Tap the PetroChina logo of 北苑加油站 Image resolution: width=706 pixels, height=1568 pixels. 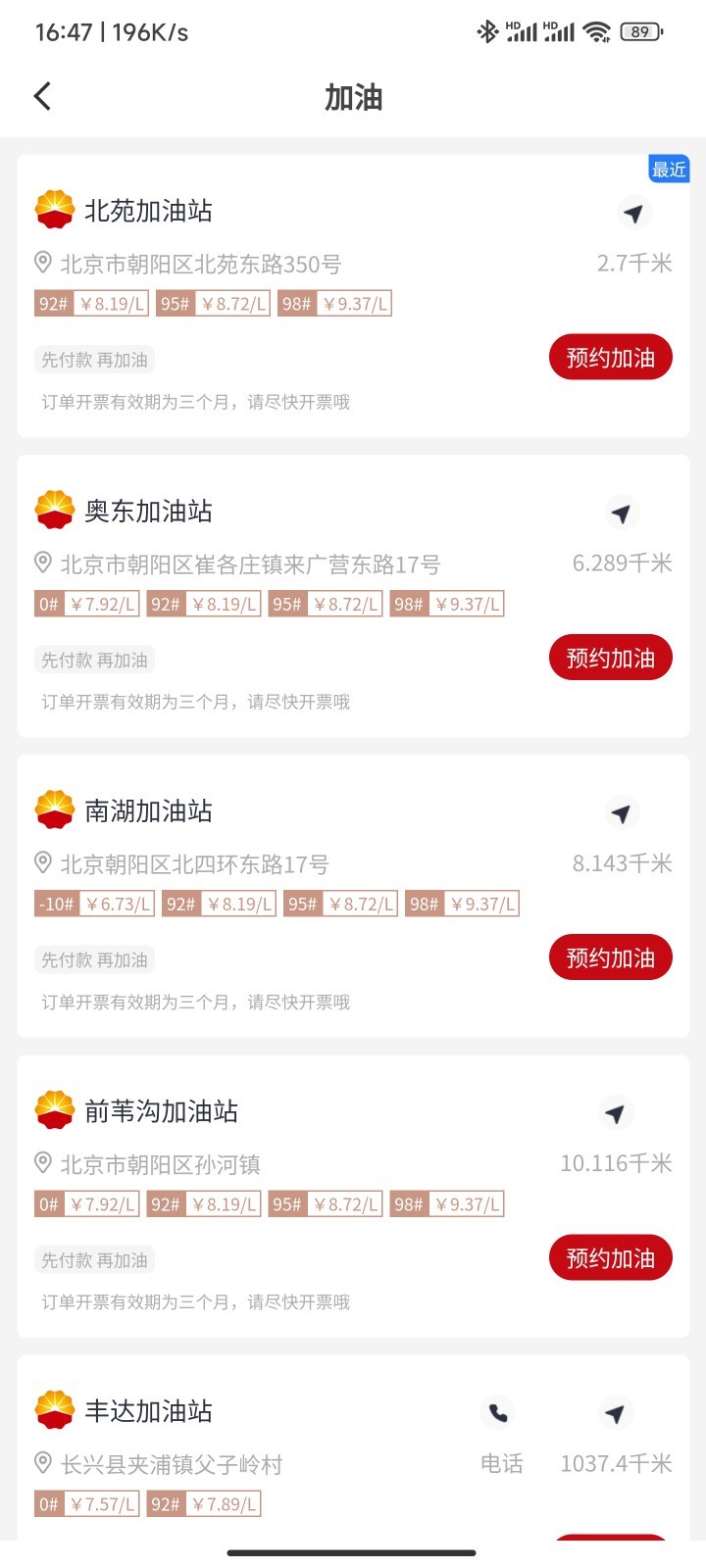(54, 209)
